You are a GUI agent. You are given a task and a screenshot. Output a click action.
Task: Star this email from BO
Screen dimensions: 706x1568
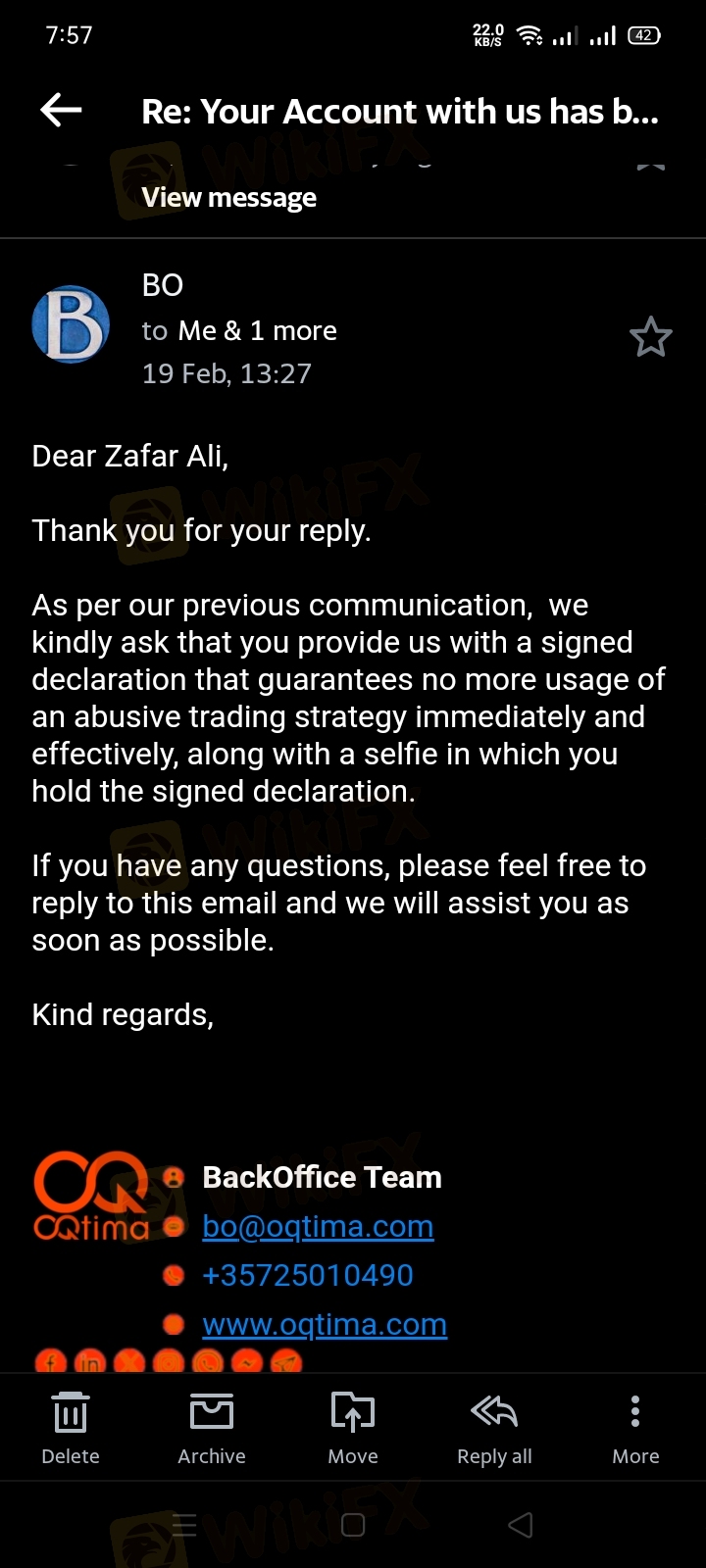(x=650, y=337)
